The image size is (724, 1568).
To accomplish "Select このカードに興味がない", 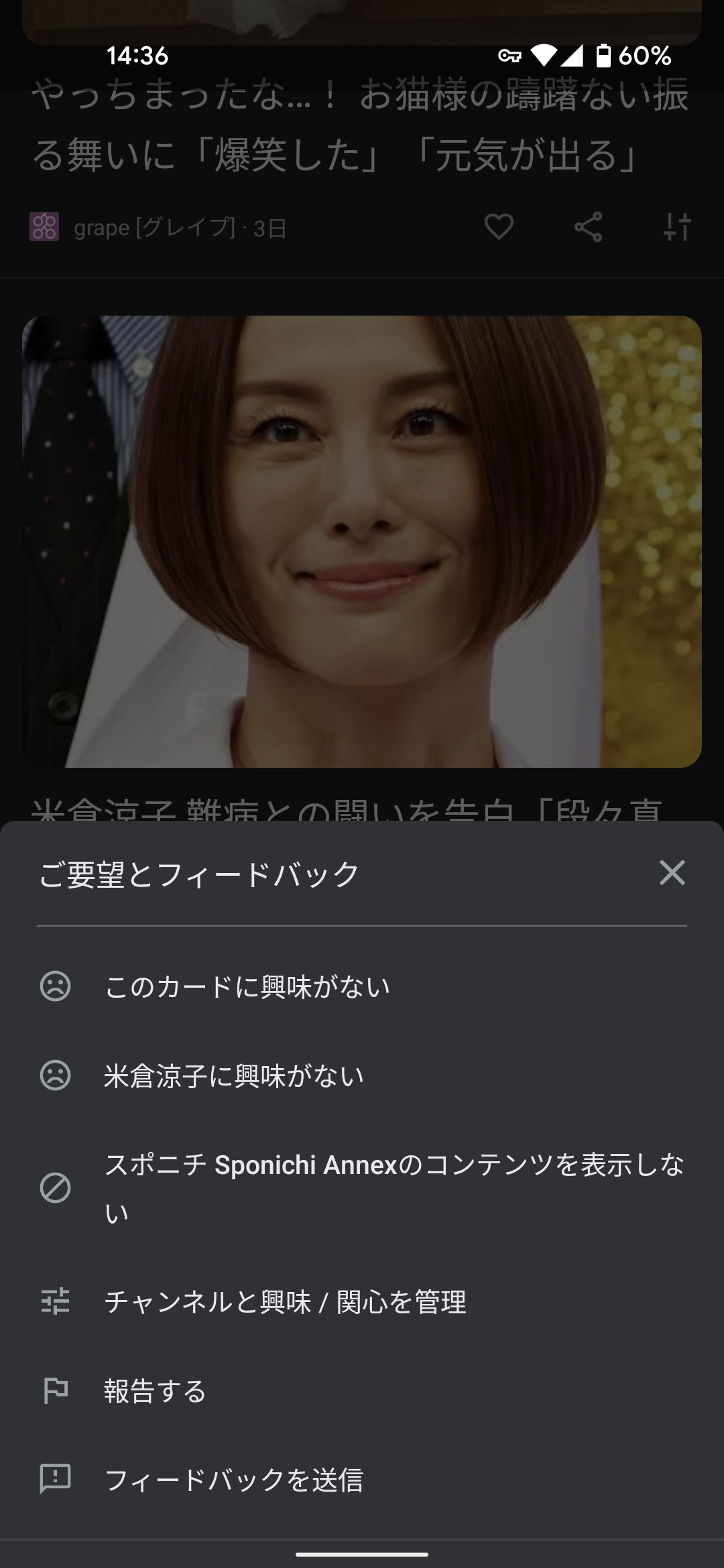I will pos(248,986).
